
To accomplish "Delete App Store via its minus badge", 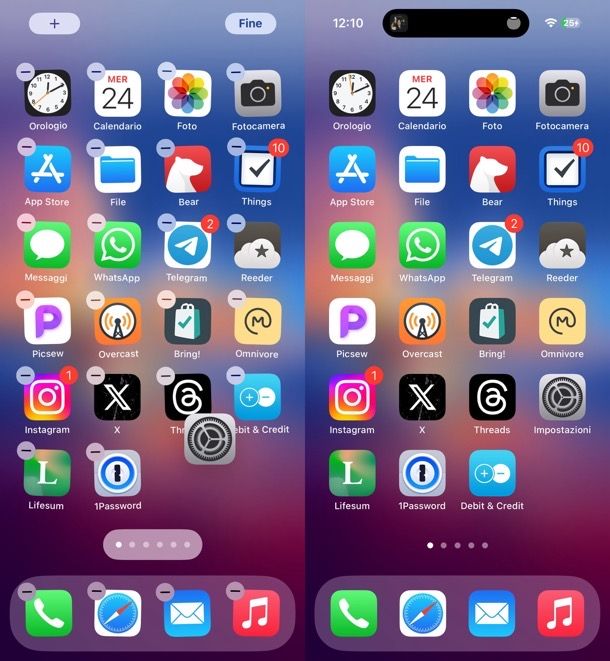I will point(27,147).
